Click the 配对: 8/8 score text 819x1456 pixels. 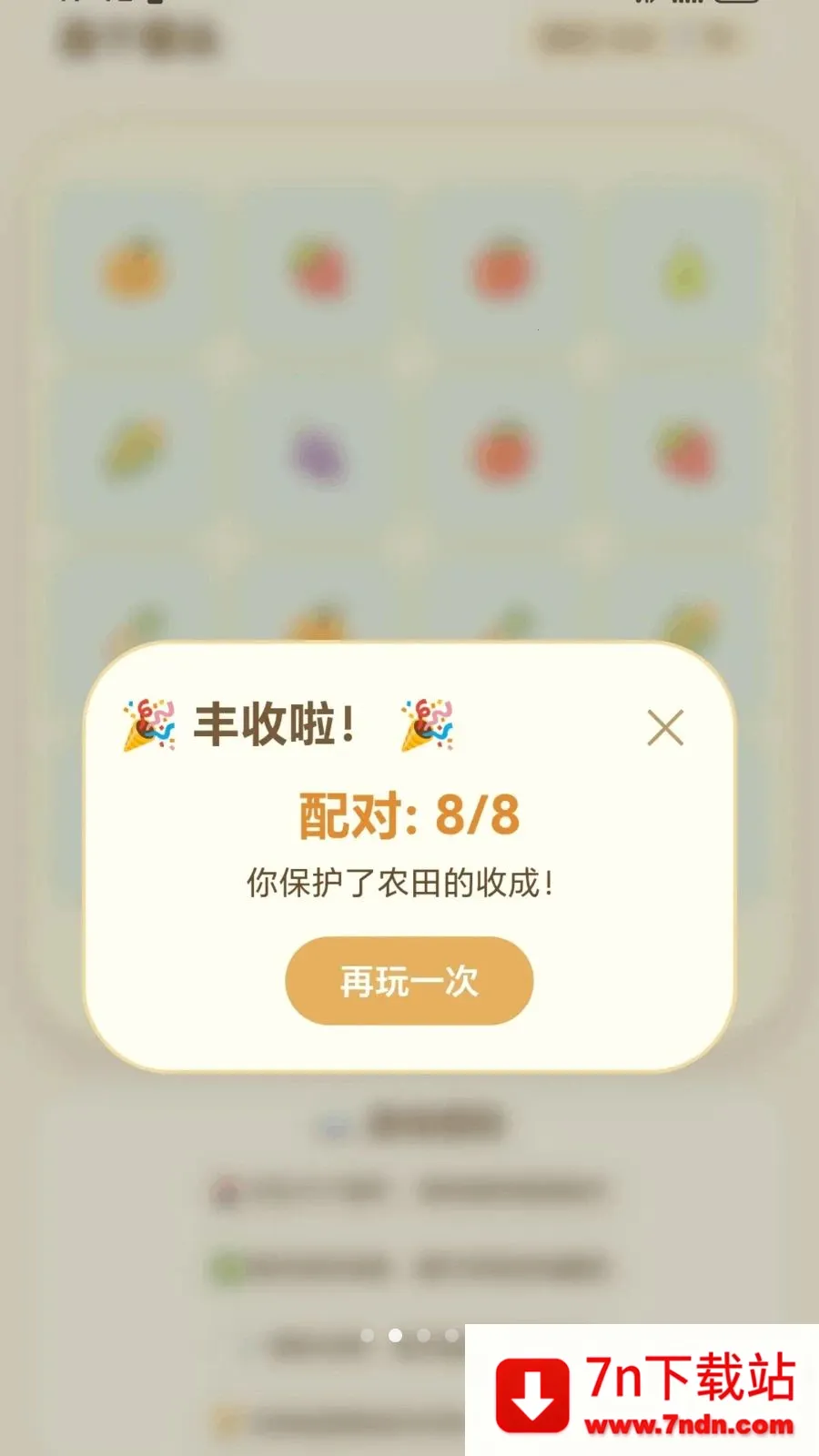[409, 814]
